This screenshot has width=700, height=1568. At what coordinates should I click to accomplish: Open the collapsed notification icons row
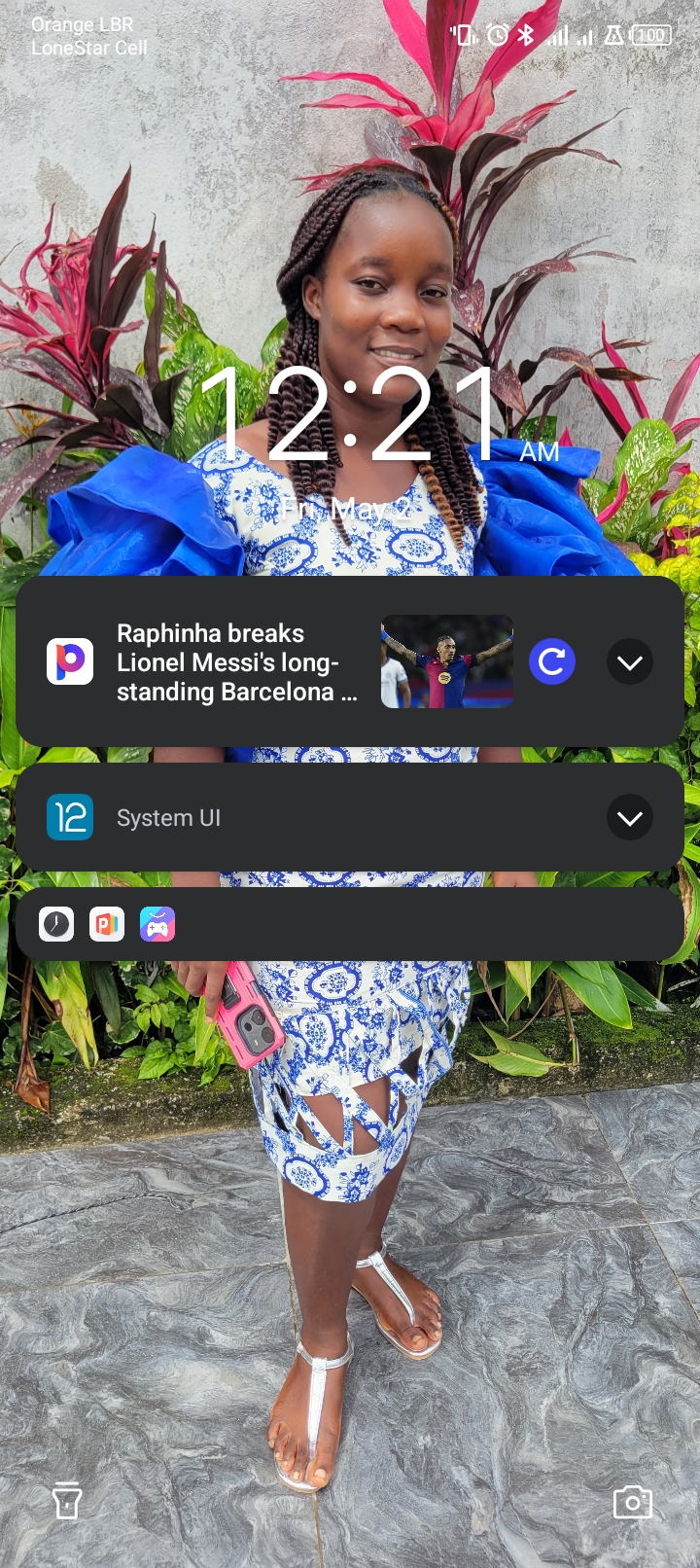tap(350, 925)
